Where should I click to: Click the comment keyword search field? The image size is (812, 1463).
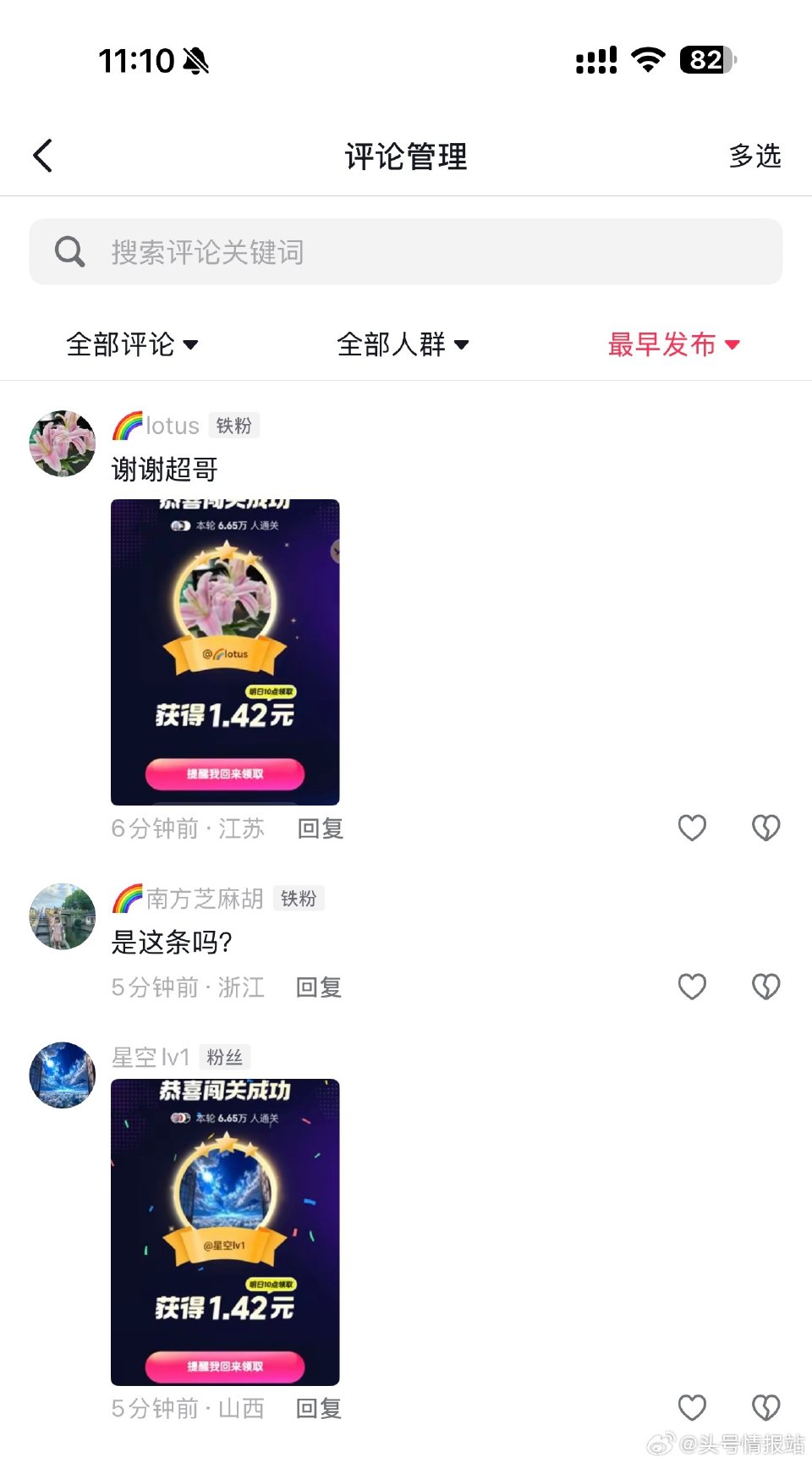(406, 251)
